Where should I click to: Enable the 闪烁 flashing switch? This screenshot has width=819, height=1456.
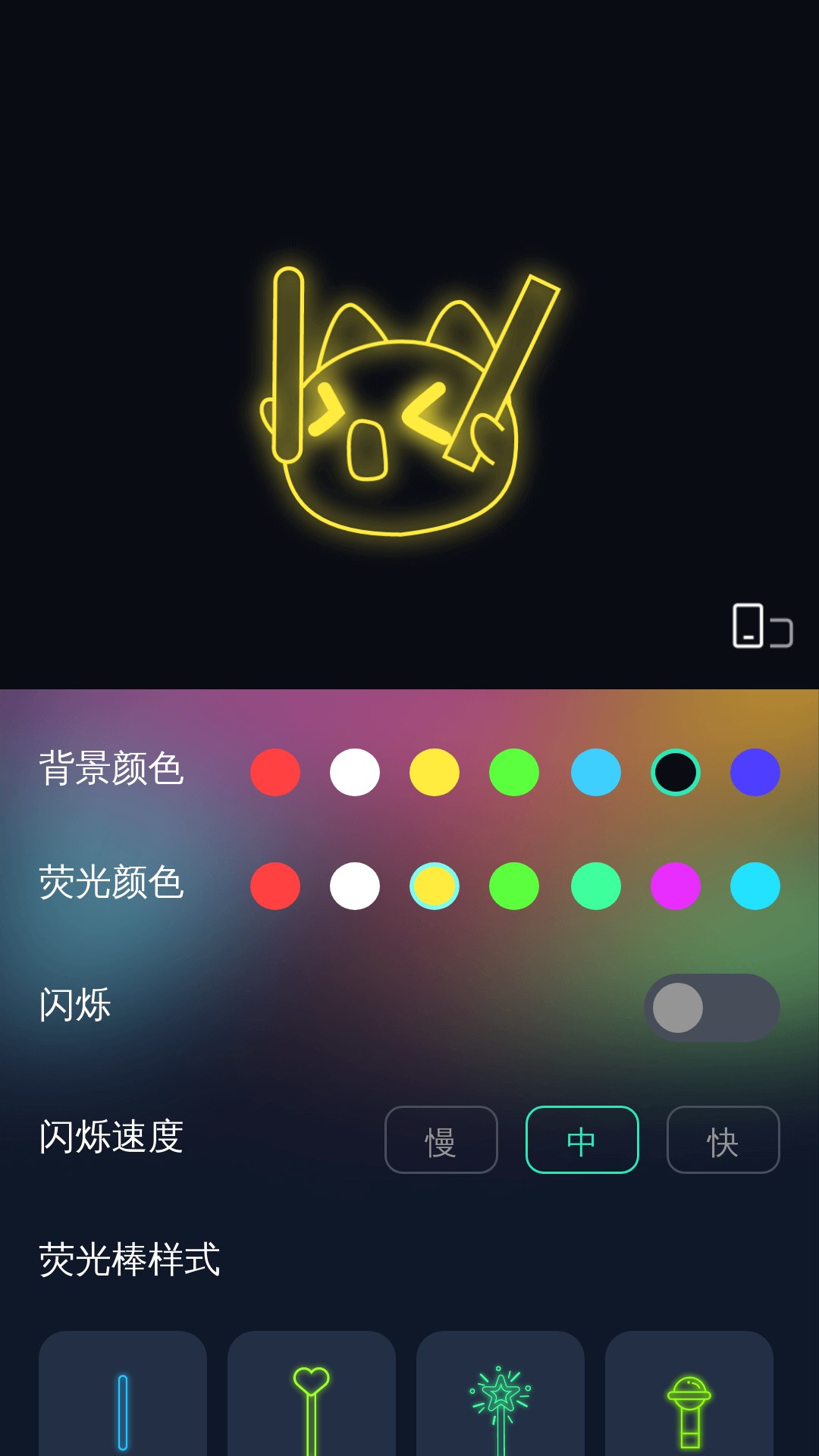[711, 1008]
